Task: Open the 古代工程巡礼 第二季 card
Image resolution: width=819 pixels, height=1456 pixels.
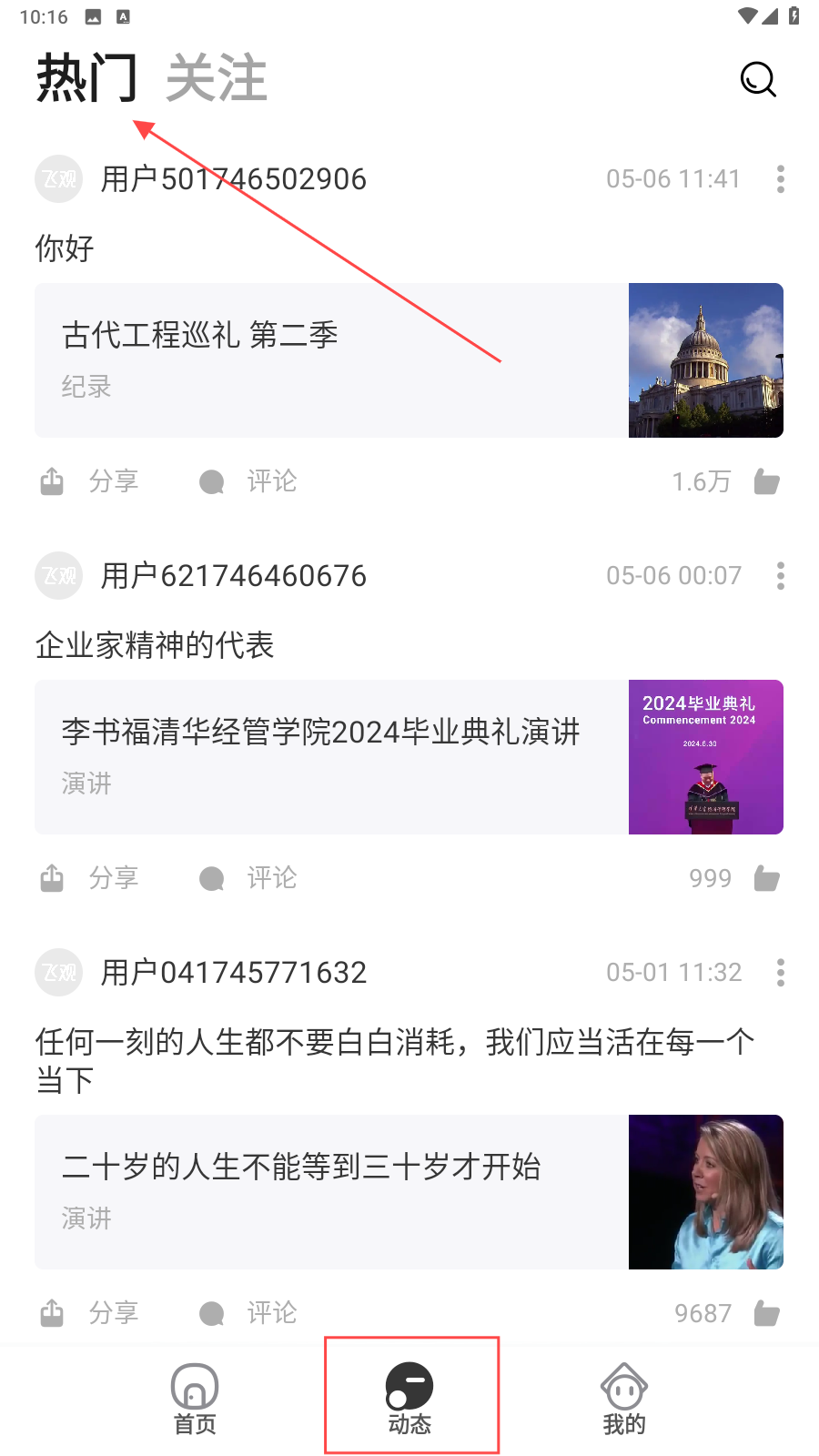Action: tap(409, 360)
